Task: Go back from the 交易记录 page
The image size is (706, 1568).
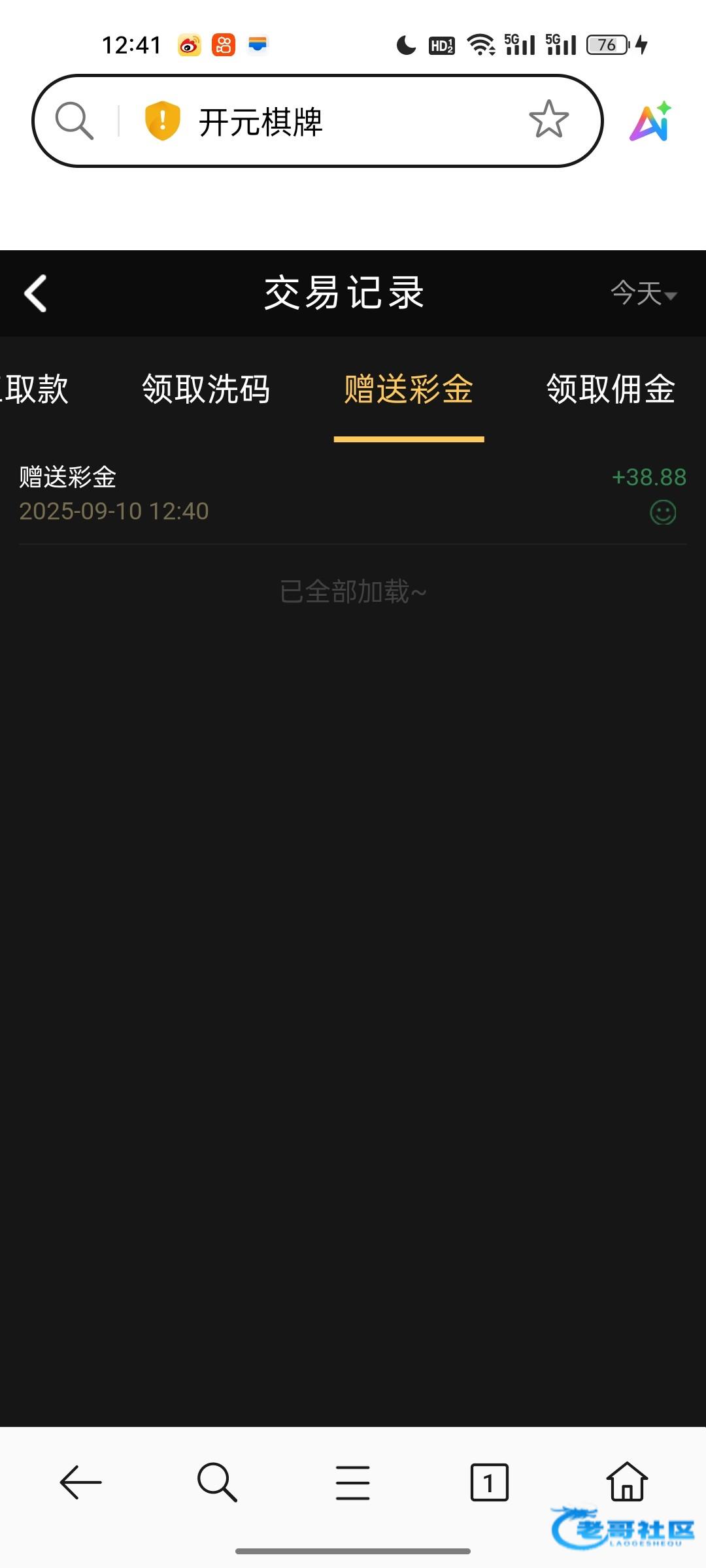Action: (36, 293)
